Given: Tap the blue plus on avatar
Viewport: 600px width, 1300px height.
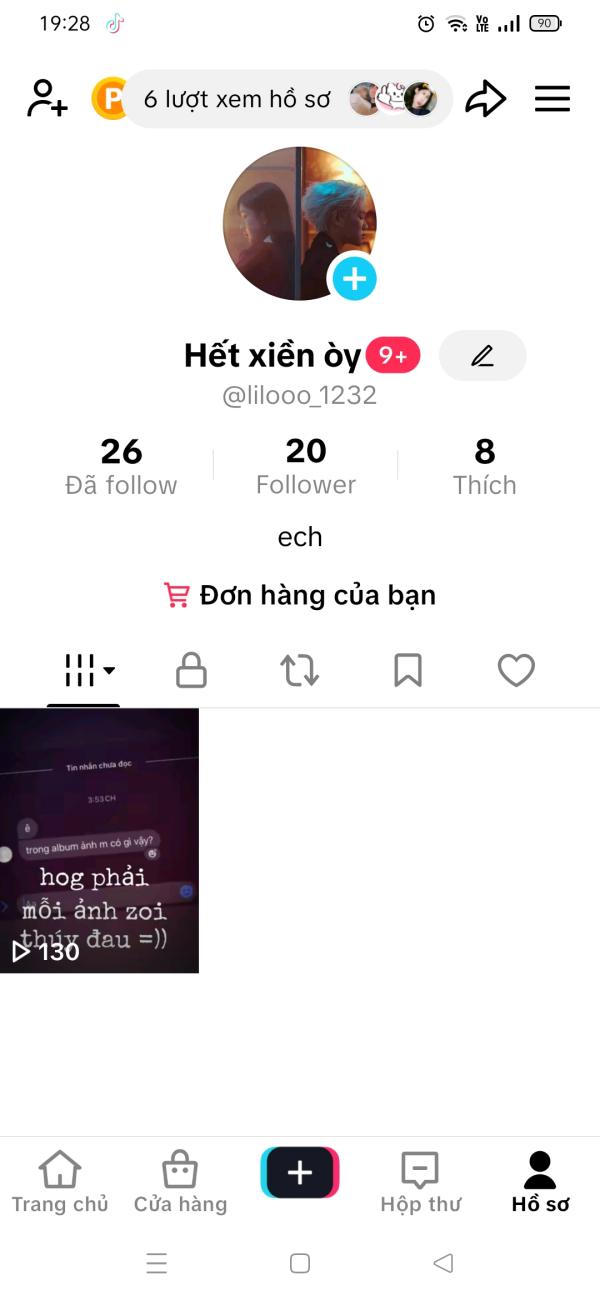Looking at the screenshot, I should point(354,278).
